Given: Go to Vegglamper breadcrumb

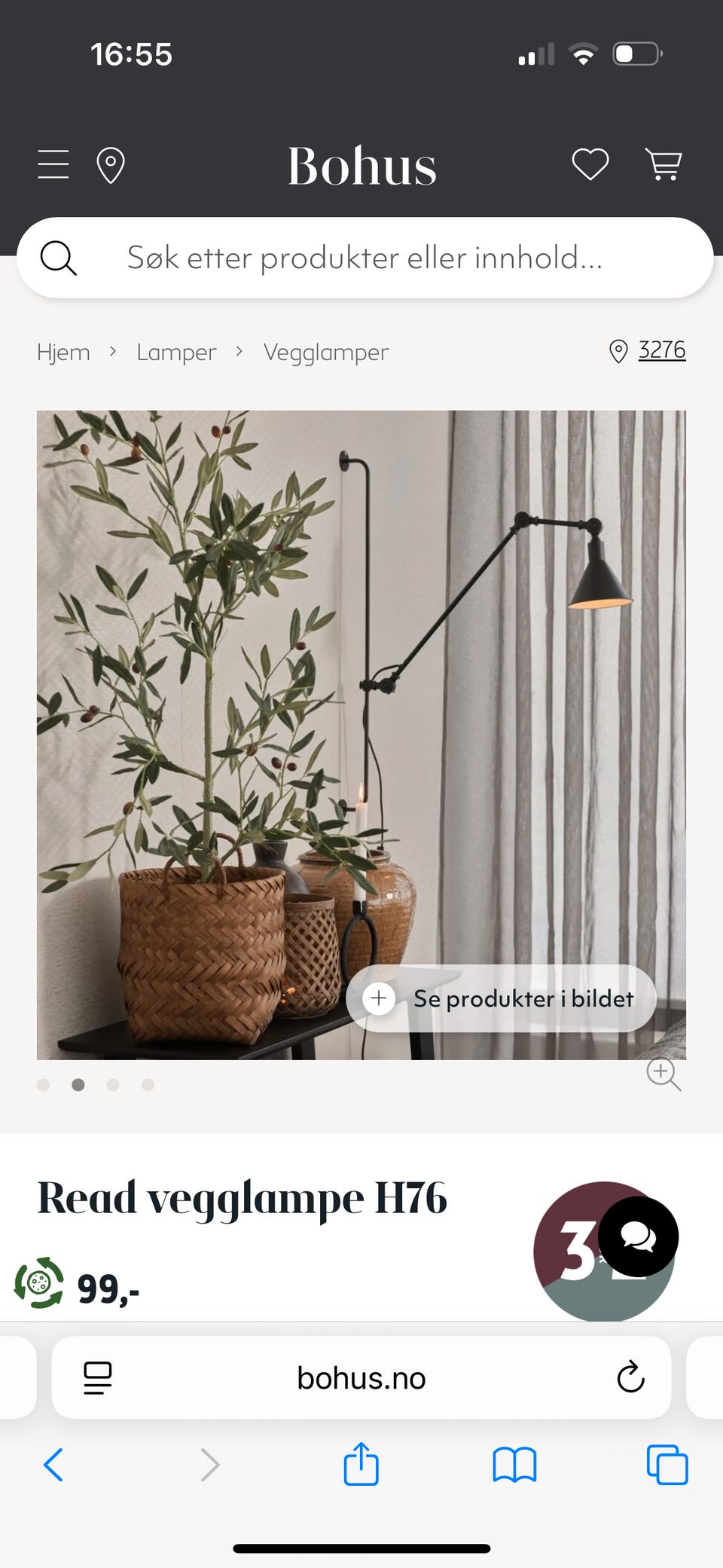Looking at the screenshot, I should 325,352.
